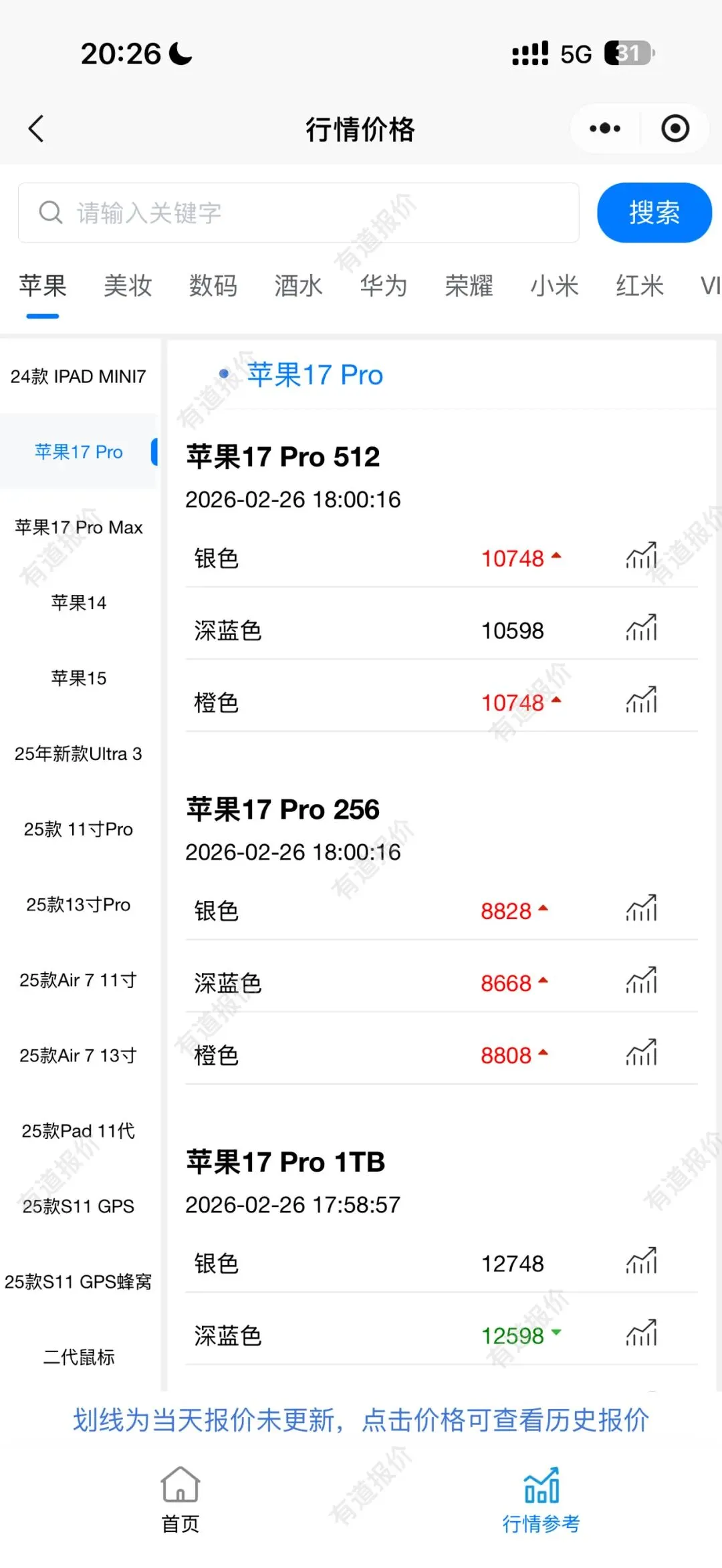Choose 苹果15 from the side list
The height and width of the screenshot is (1568, 722).
click(x=79, y=678)
